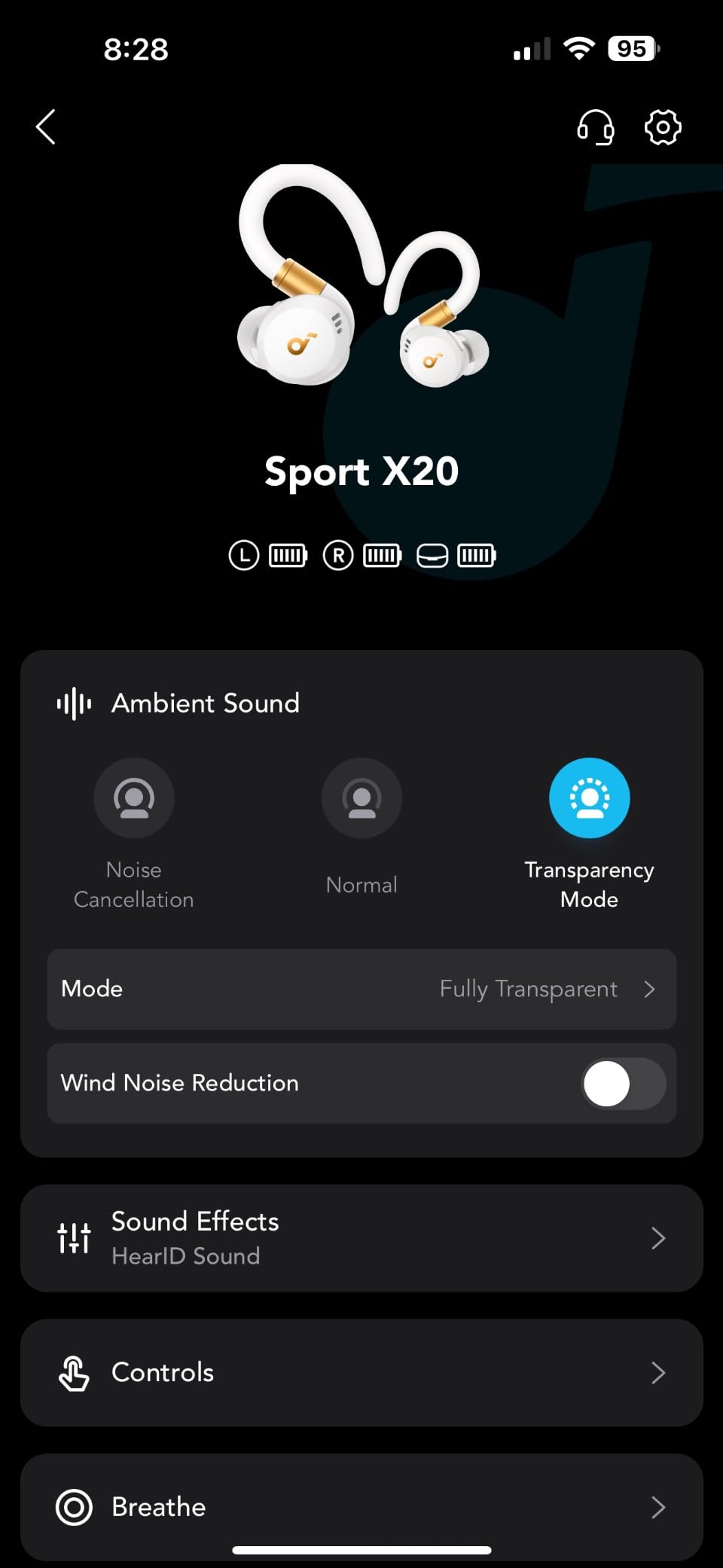This screenshot has height=1568, width=723.
Task: Tap the Controls touch gesture icon
Action: pyautogui.click(x=72, y=1372)
